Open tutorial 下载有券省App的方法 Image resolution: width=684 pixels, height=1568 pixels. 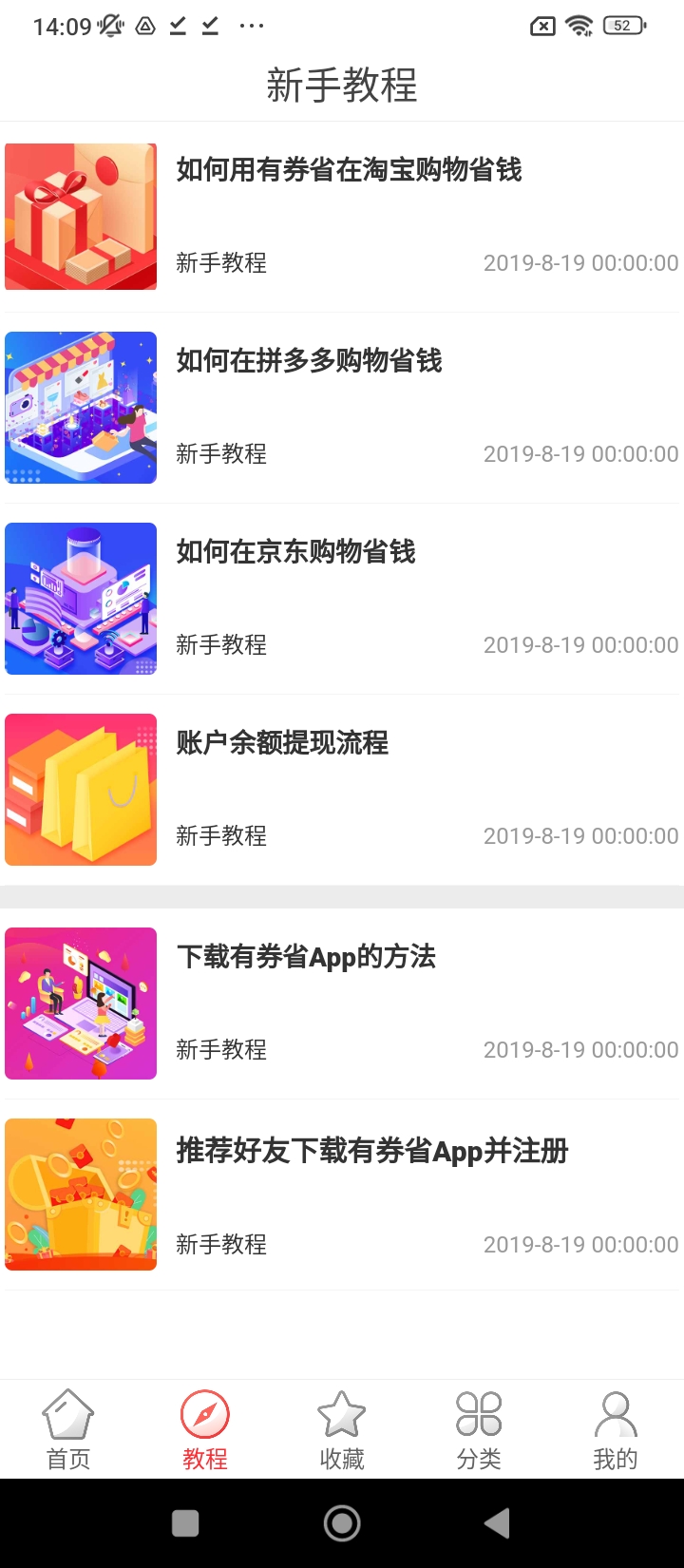pyautogui.click(x=306, y=957)
